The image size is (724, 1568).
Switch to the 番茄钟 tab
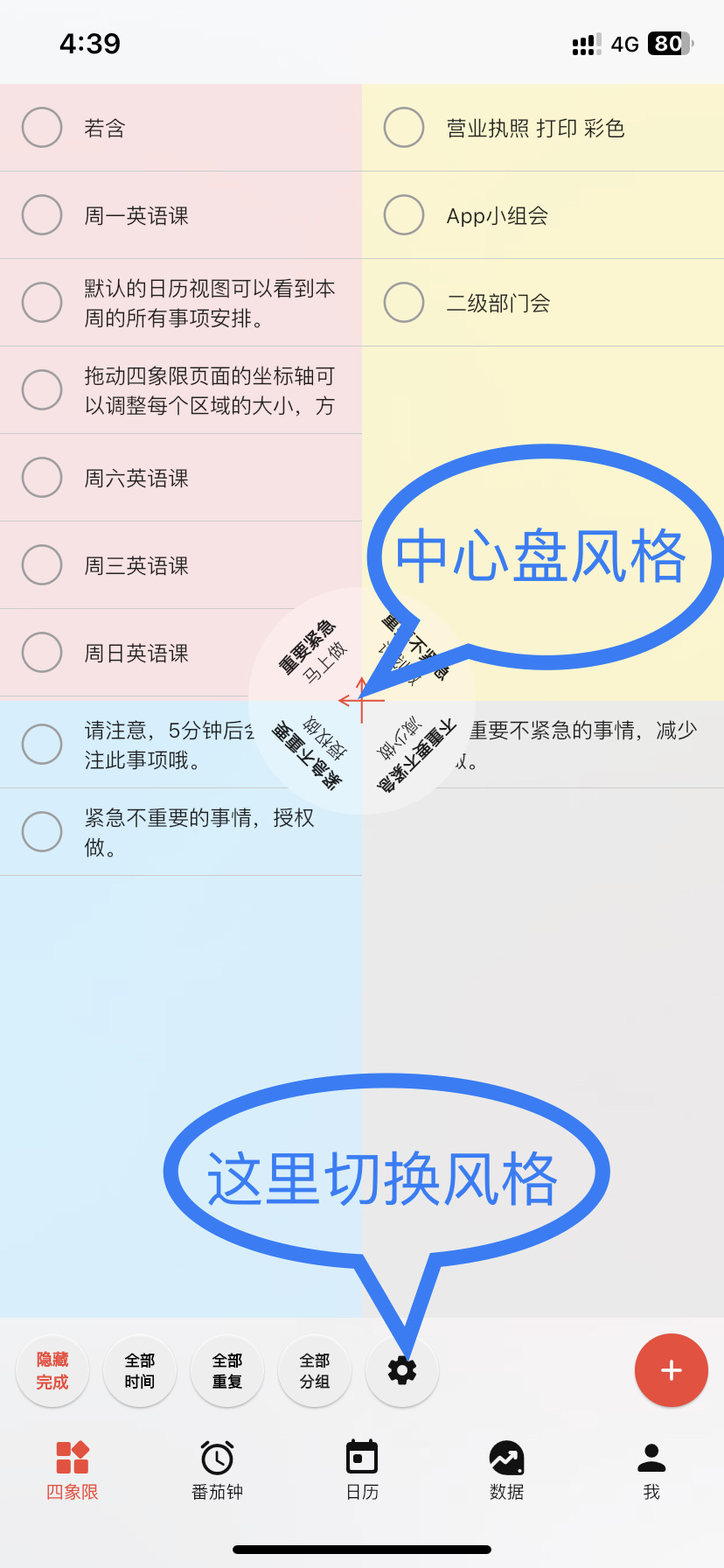point(217,1469)
